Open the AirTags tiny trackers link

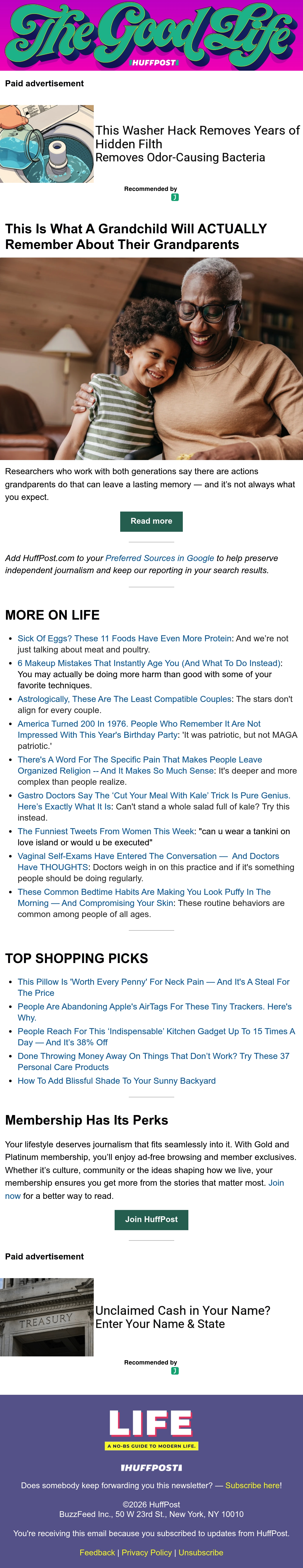[x=155, y=1012]
